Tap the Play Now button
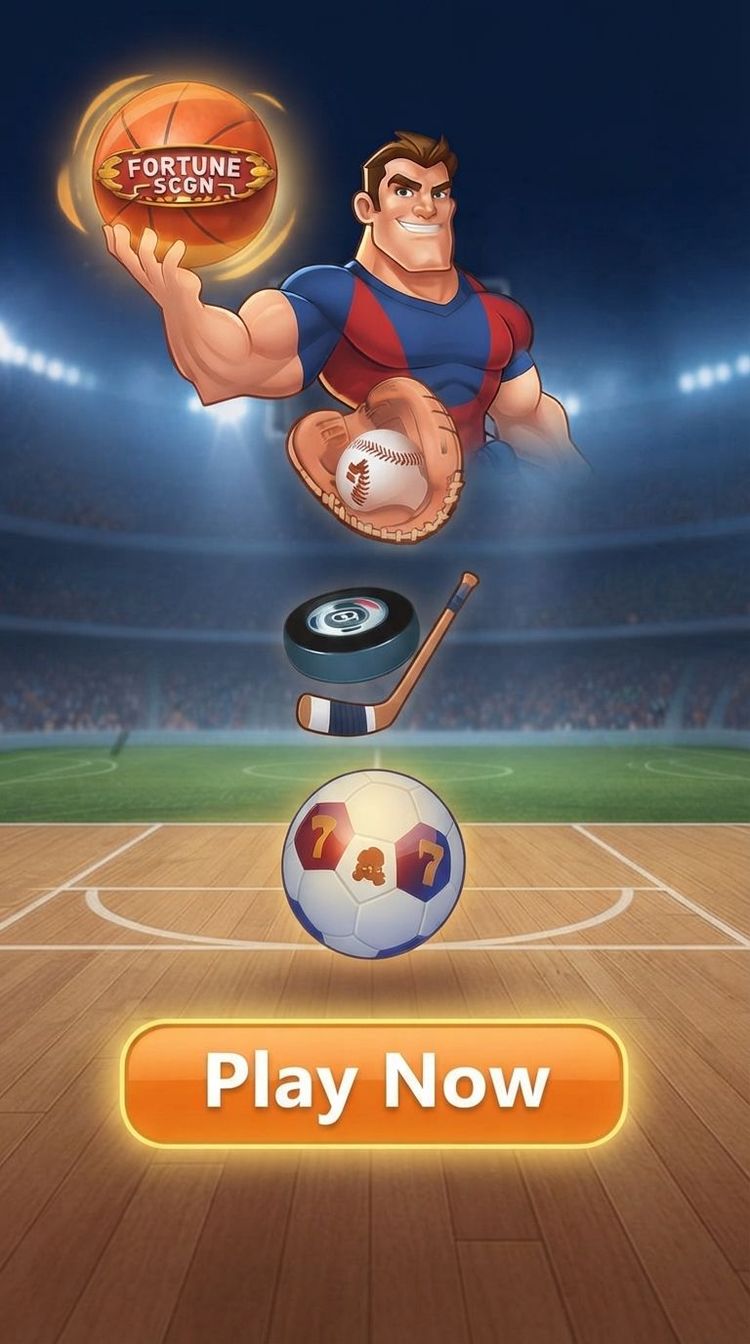The width and height of the screenshot is (750, 1344). coord(374,1084)
